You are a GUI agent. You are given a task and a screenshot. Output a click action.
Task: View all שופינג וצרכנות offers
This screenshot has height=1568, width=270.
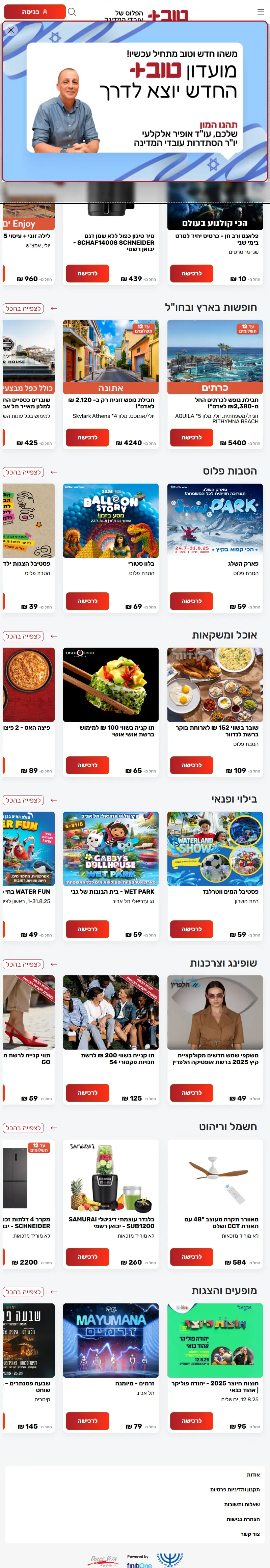(x=23, y=964)
